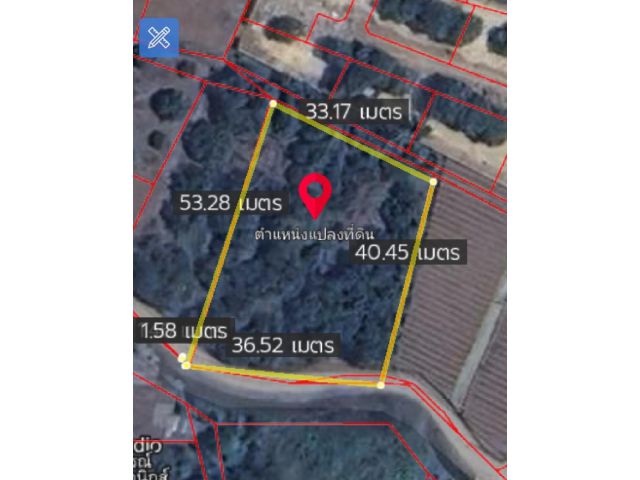Image resolution: width=640 pixels, height=480 pixels.
Task: Toggle the ruler measurement tool
Action: tap(158, 38)
